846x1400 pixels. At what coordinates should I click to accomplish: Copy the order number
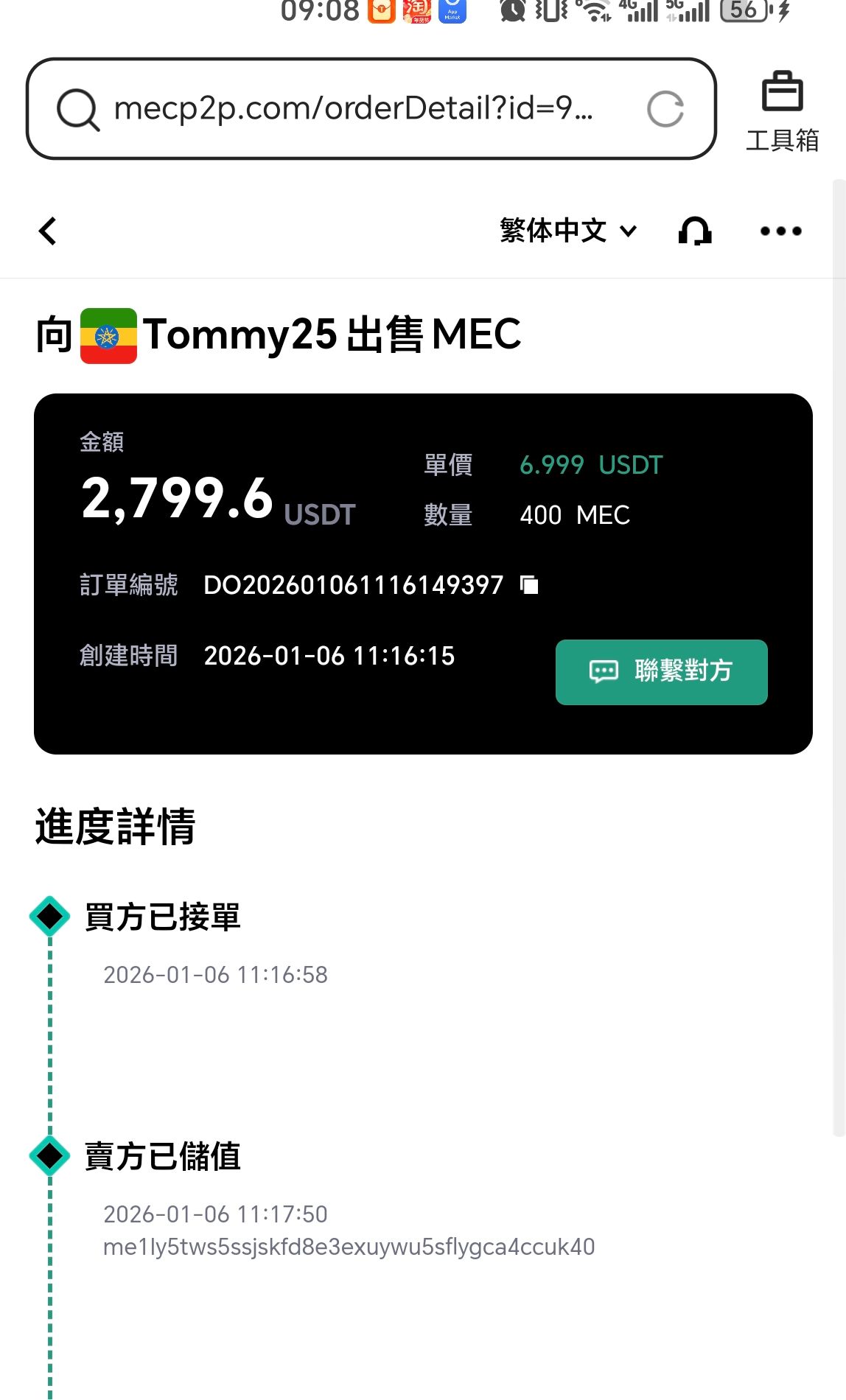click(x=529, y=585)
